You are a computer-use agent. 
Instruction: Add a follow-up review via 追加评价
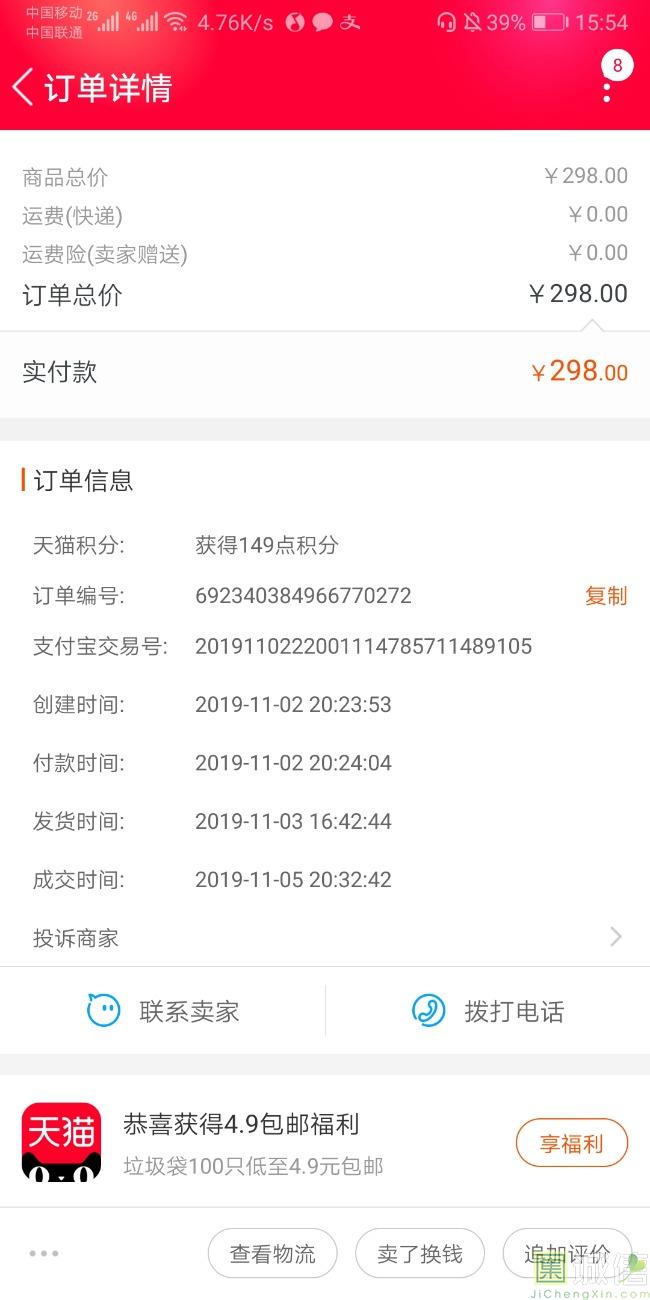(567, 1254)
